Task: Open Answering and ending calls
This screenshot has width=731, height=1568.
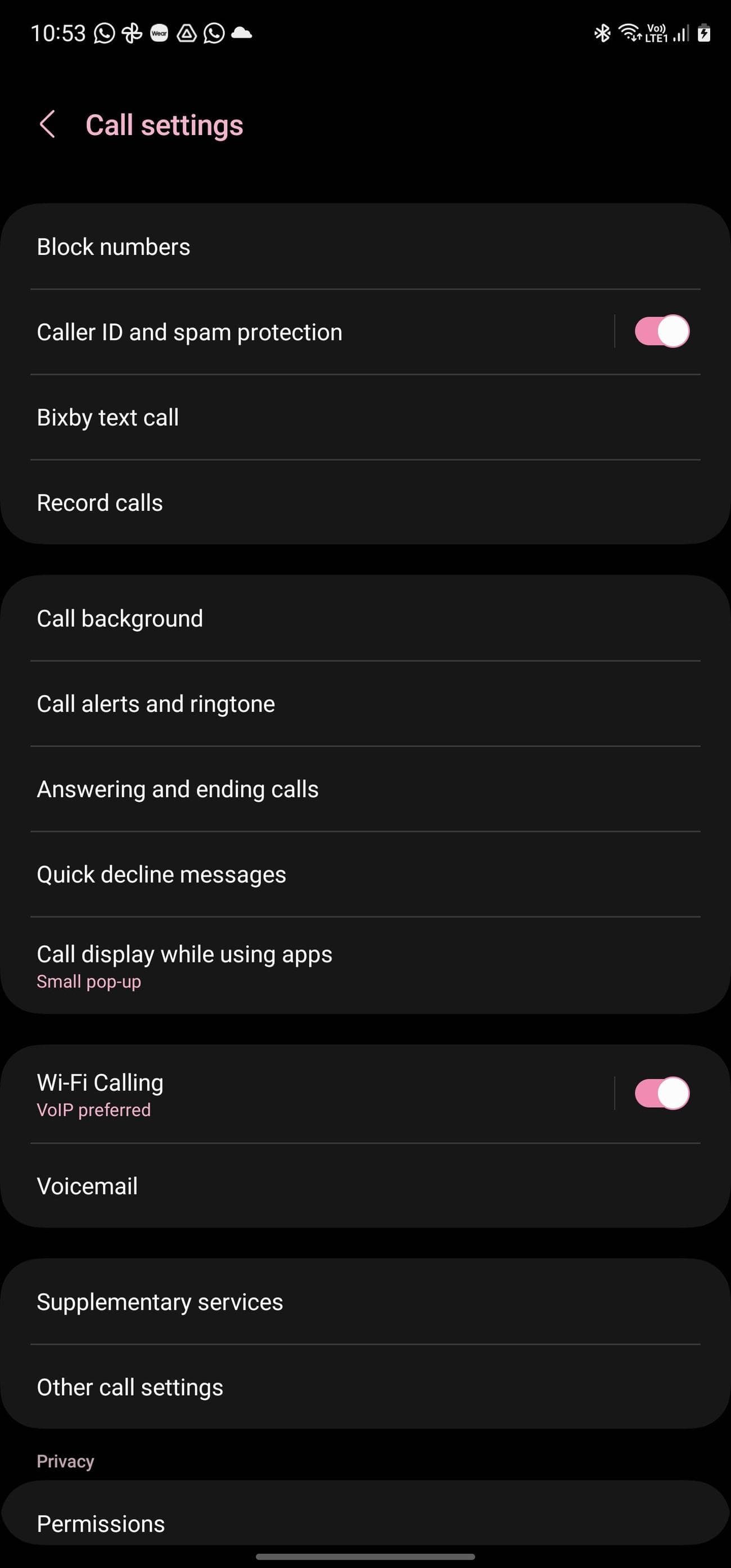Action: [304, 789]
